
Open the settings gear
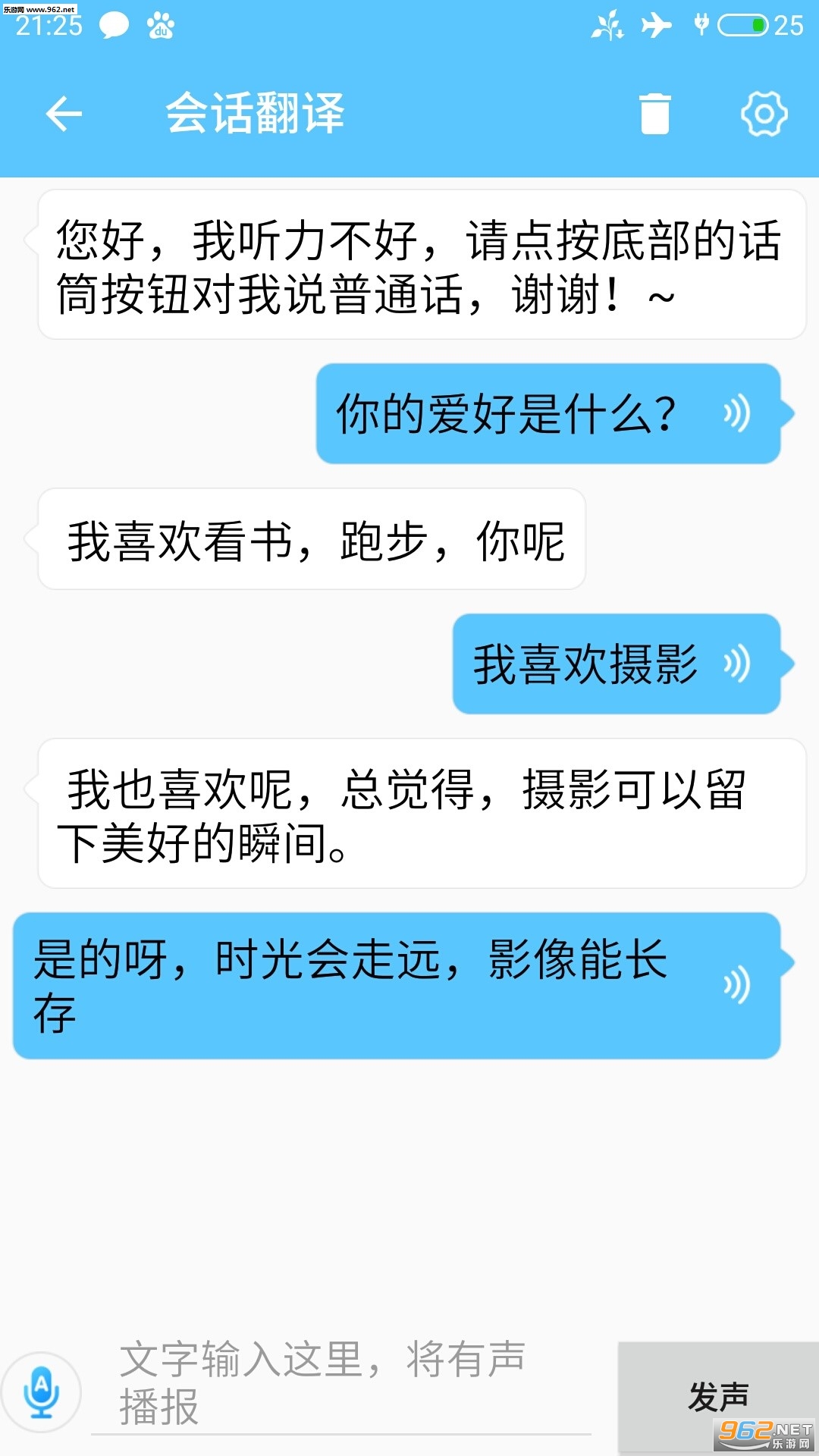pos(764,114)
